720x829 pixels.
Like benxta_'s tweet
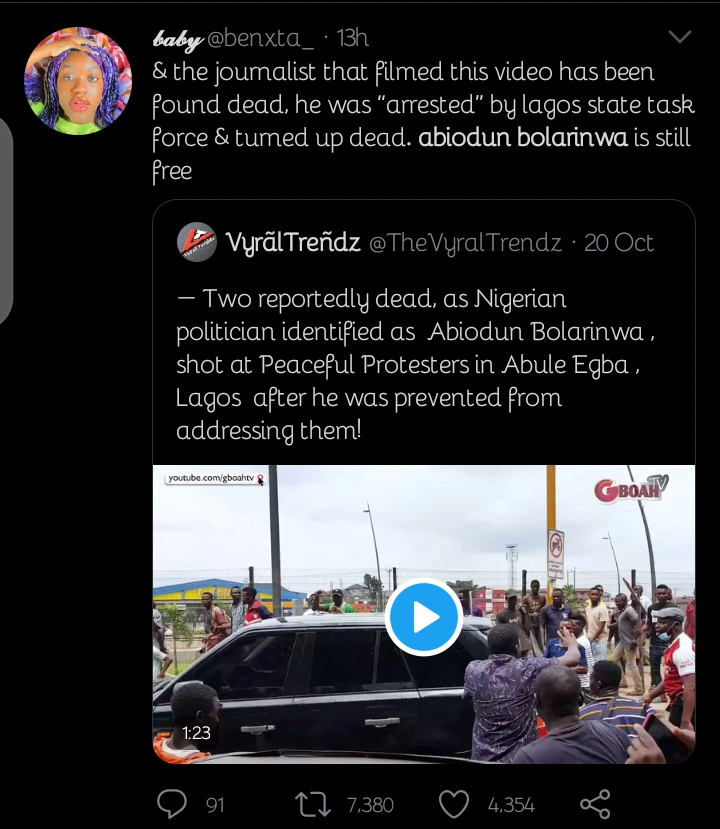coord(455,802)
